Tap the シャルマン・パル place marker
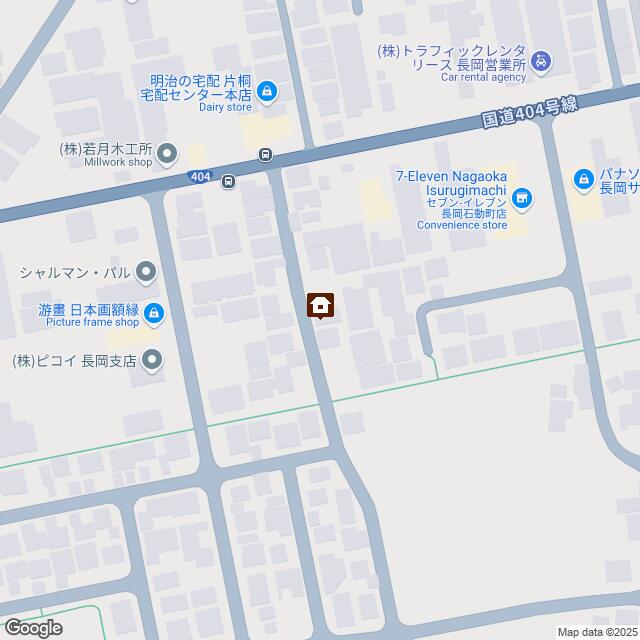Viewport: 640px width, 640px height. 146,271
